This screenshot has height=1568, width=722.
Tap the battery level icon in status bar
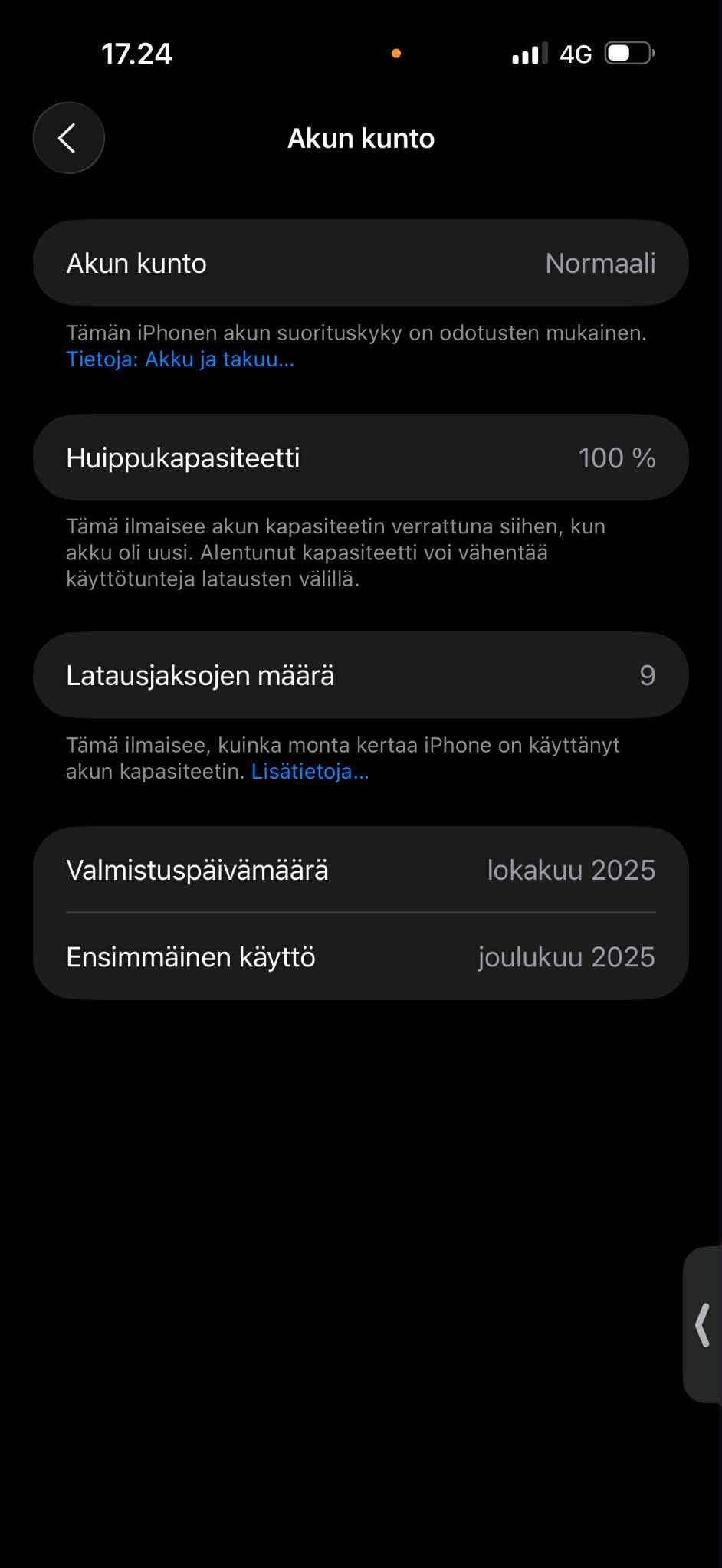point(627,52)
